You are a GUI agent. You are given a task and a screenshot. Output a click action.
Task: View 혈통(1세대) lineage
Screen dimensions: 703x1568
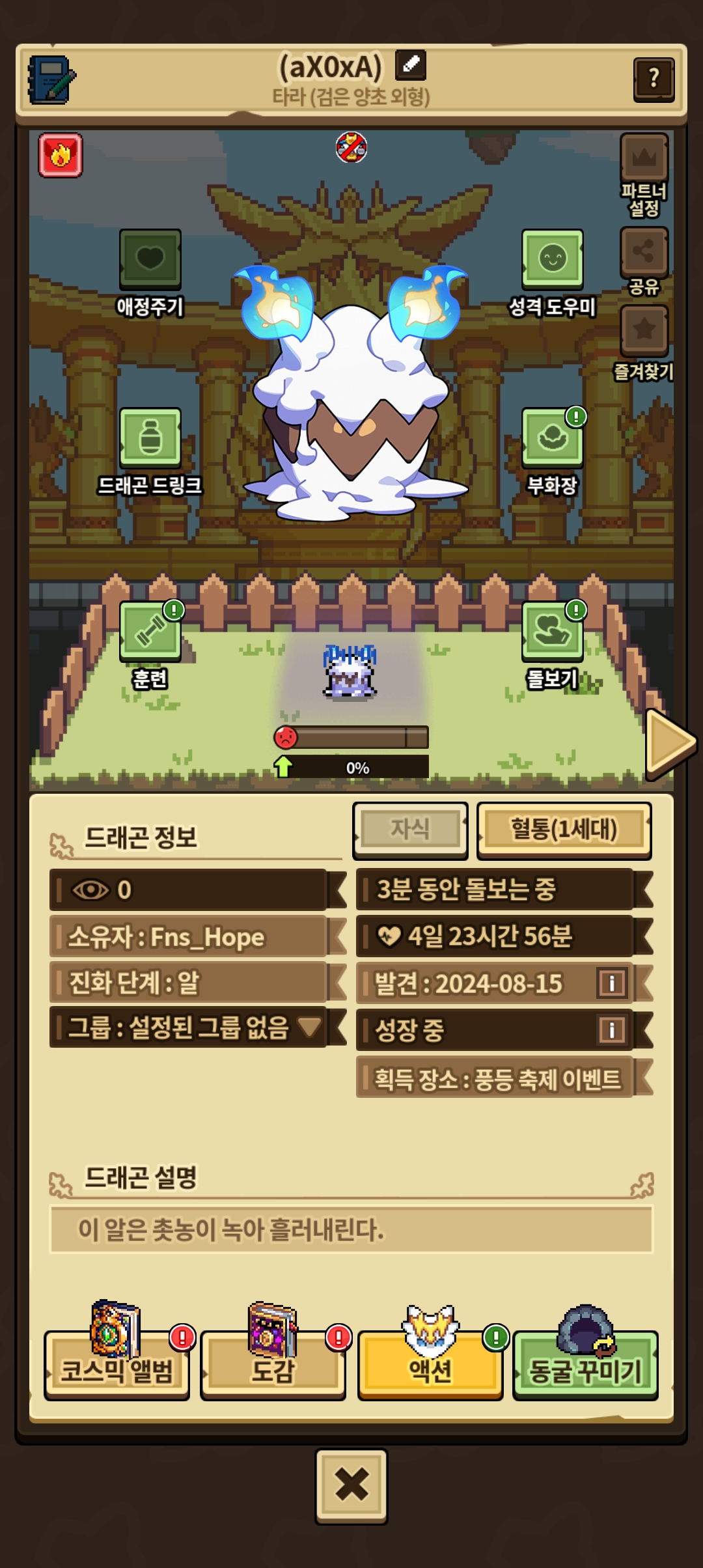click(x=564, y=830)
